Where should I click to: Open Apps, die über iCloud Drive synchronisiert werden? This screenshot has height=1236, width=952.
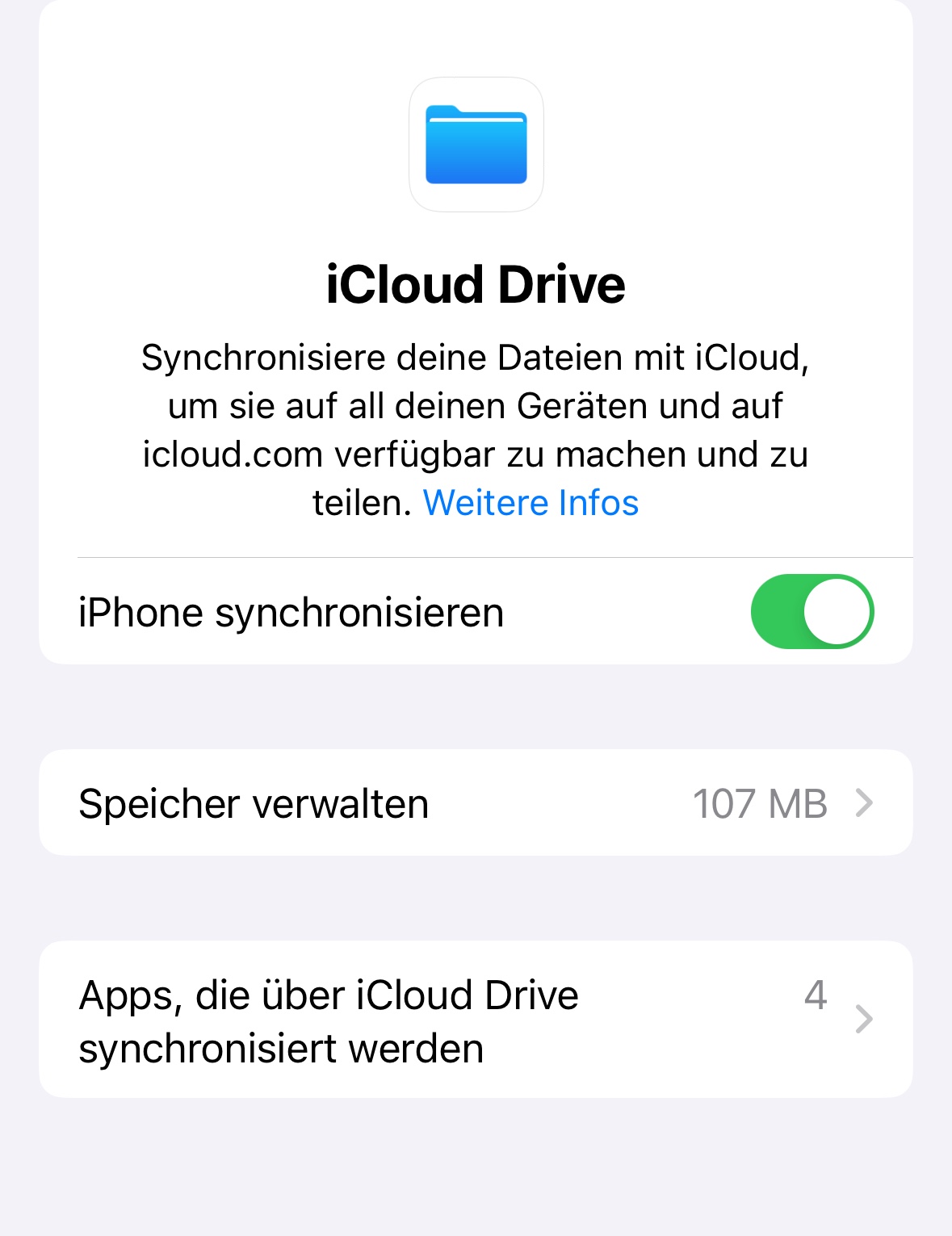click(476, 1019)
